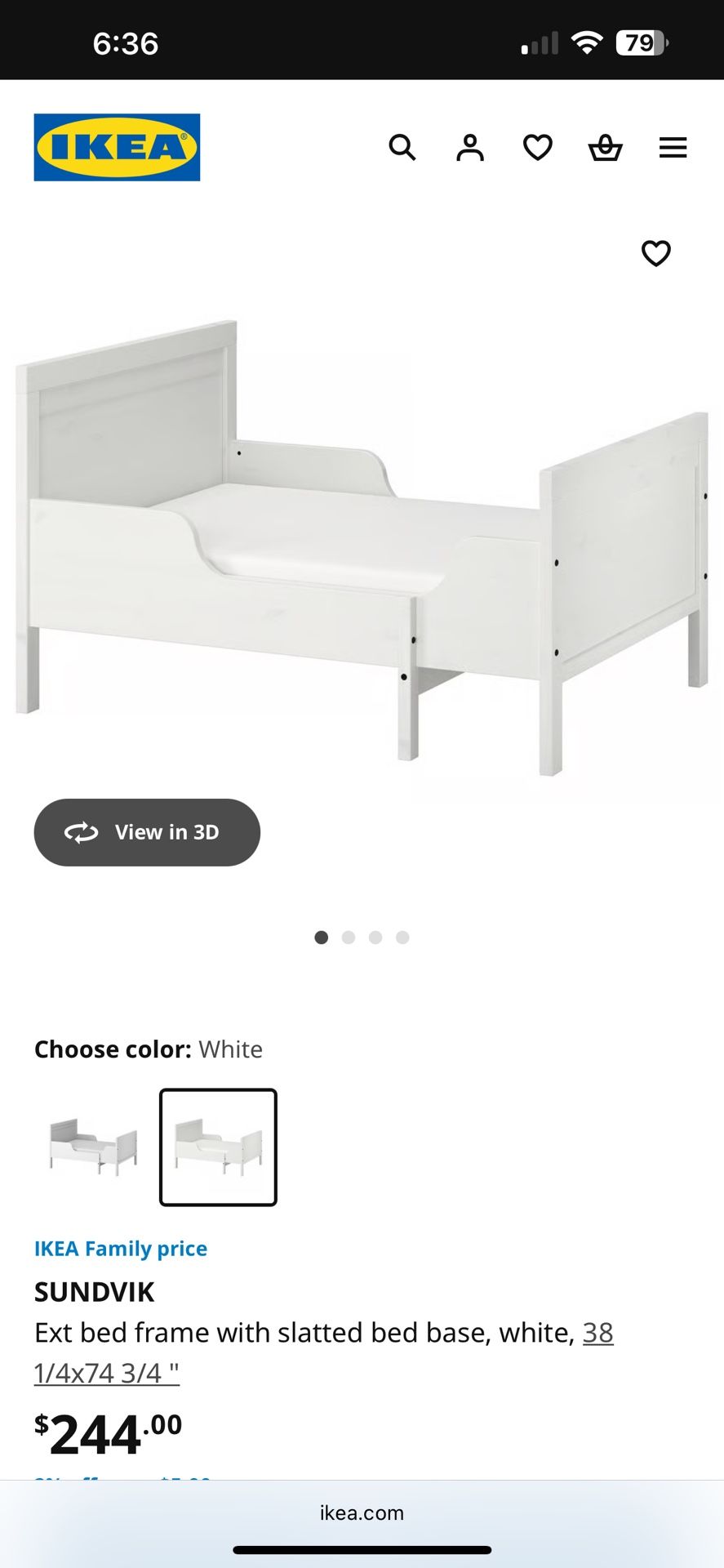The height and width of the screenshot is (1568, 724).
Task: Open the account profile icon
Action: click(470, 148)
